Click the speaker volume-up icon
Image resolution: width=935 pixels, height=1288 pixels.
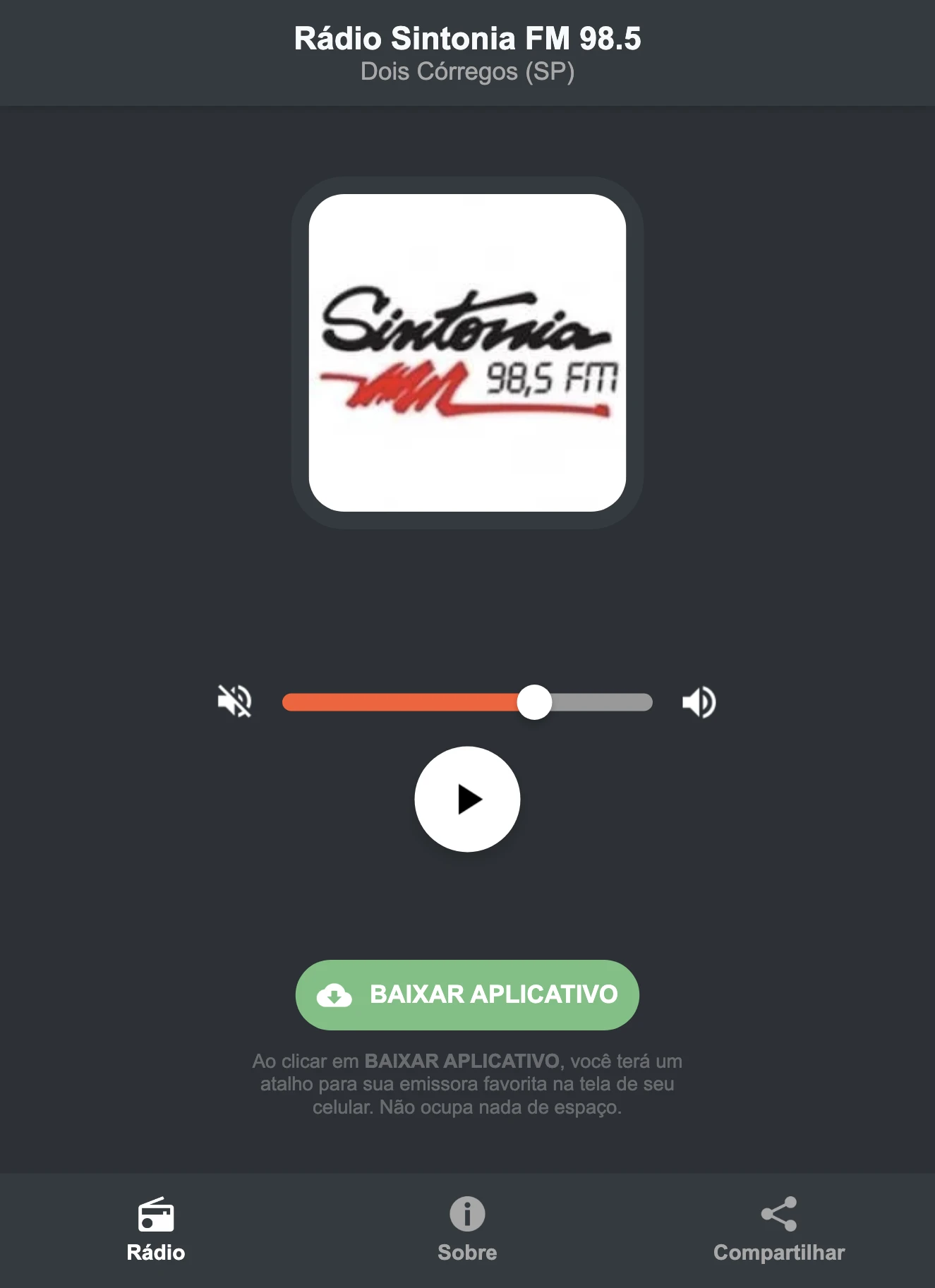(698, 701)
